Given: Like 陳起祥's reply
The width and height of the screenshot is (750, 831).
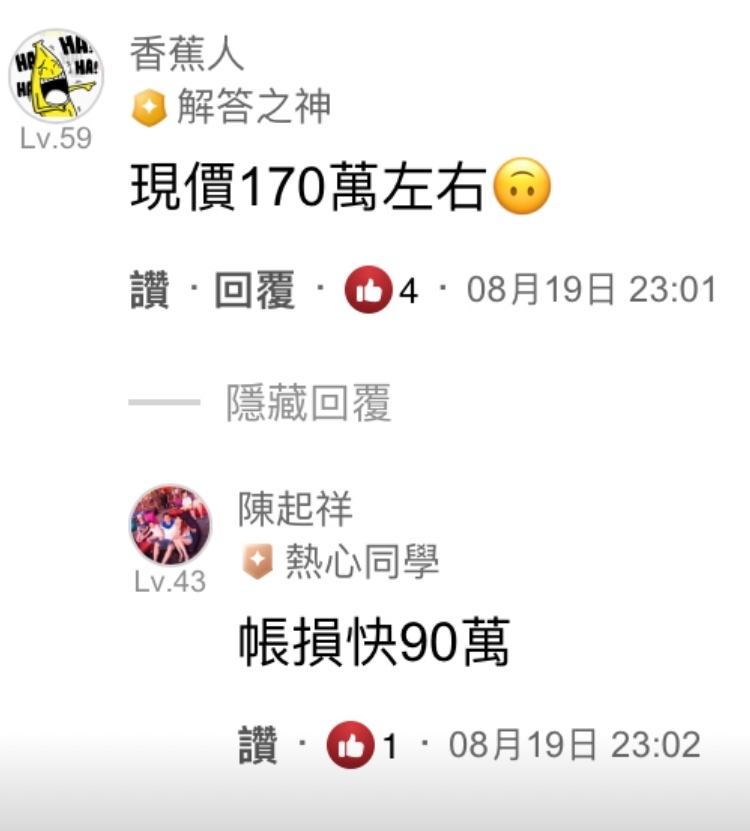Looking at the screenshot, I should tap(257, 746).
